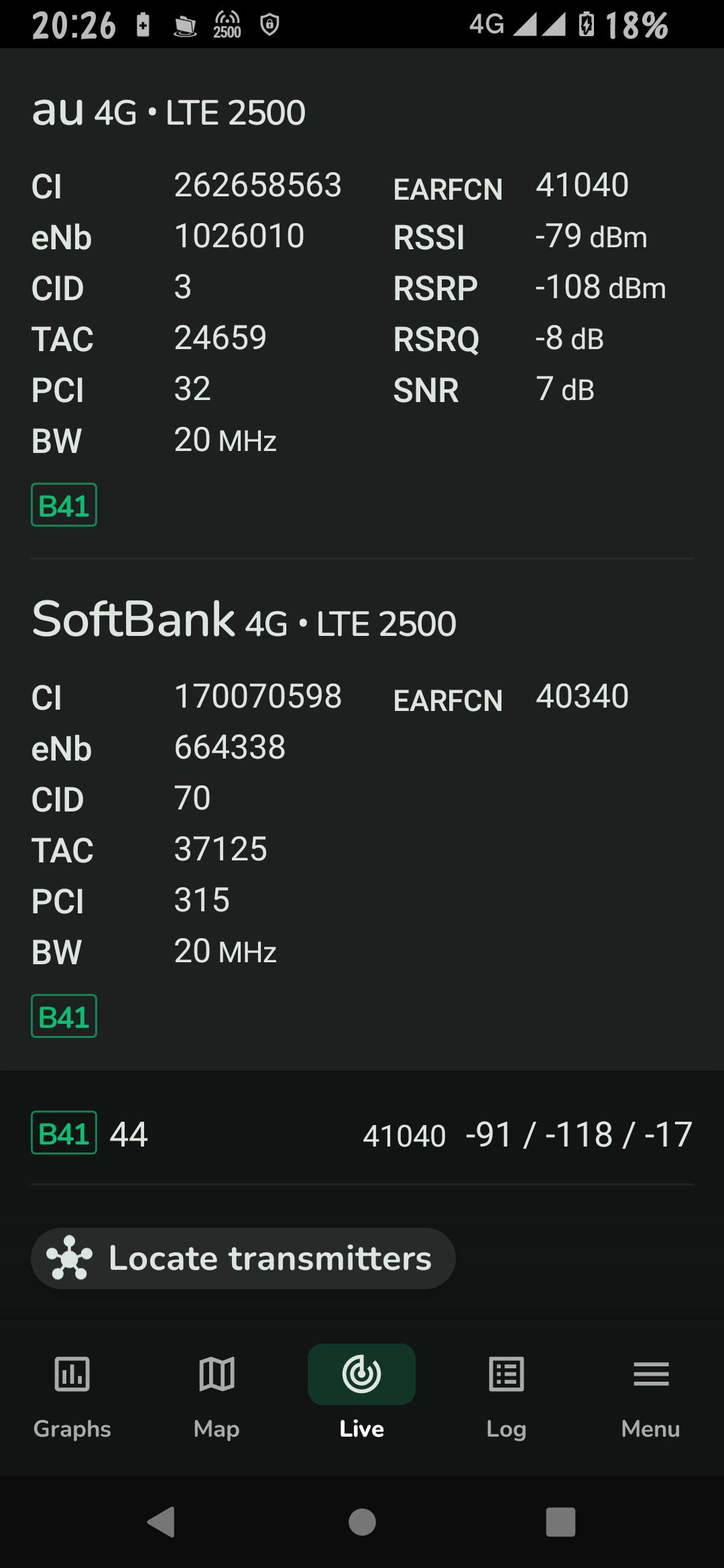Go back with the system back button
This screenshot has width=724, height=1568.
tap(162, 1522)
